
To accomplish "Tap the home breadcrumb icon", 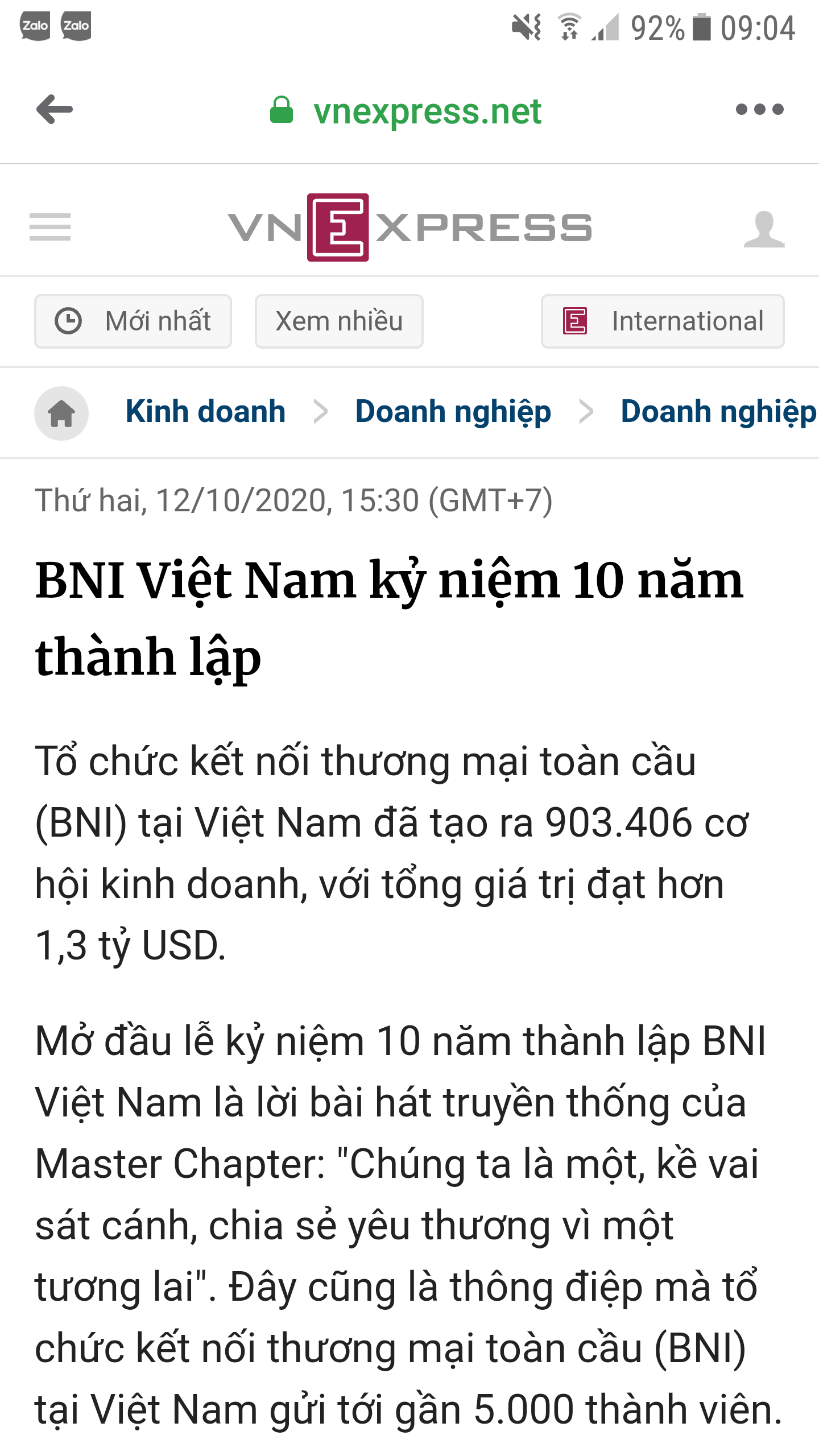I will (x=61, y=413).
